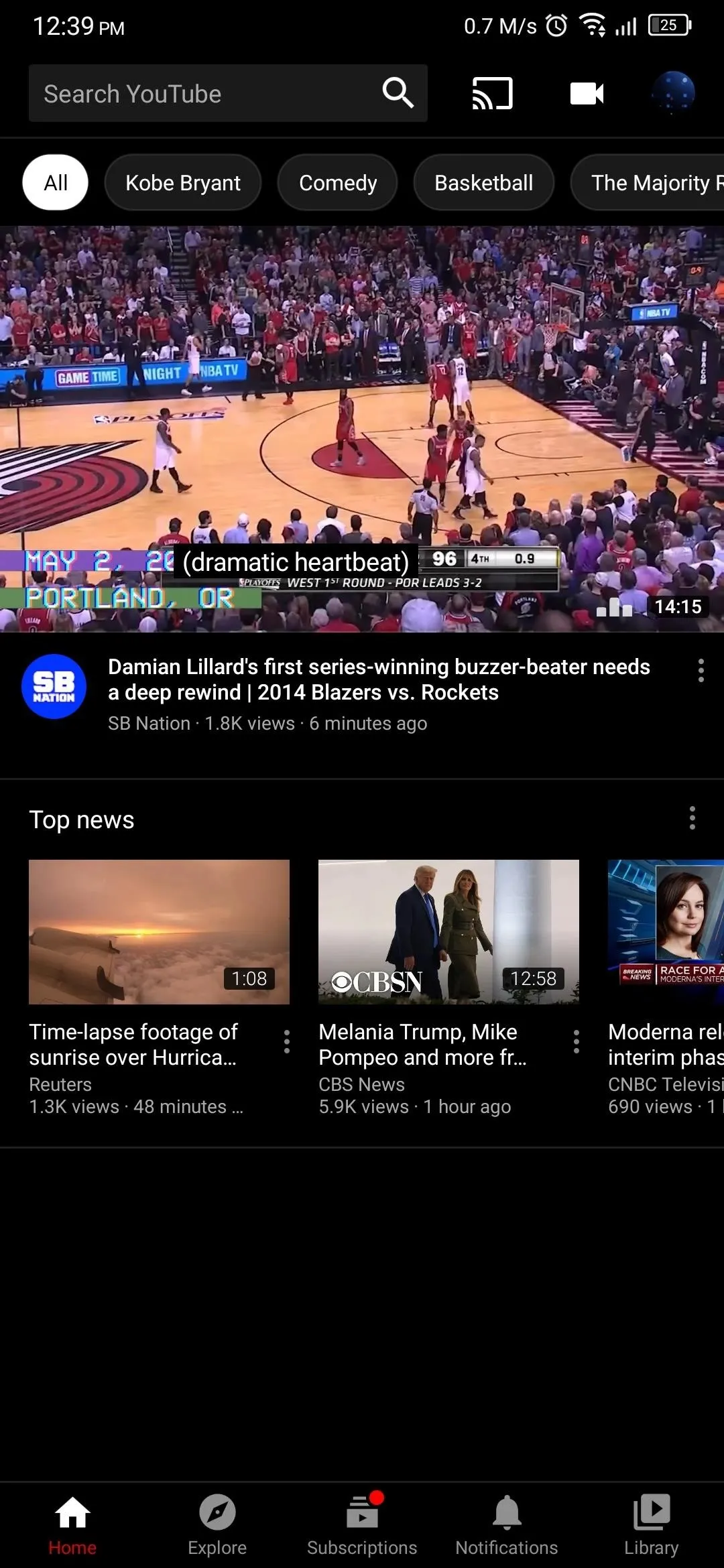Watch the Reuters time-lapse sunrise video
Viewport: 724px width, 1568px height.
pyautogui.click(x=159, y=931)
